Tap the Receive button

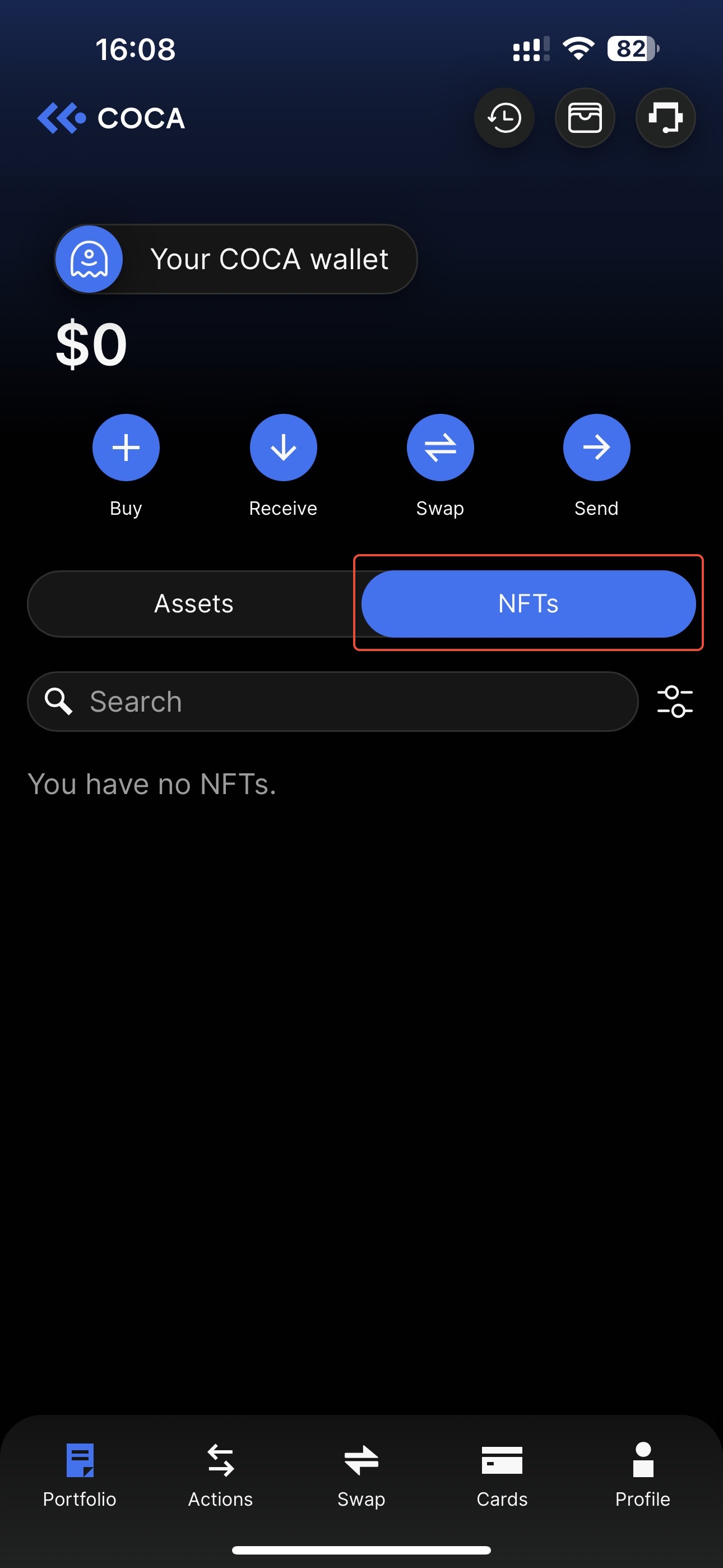283,448
